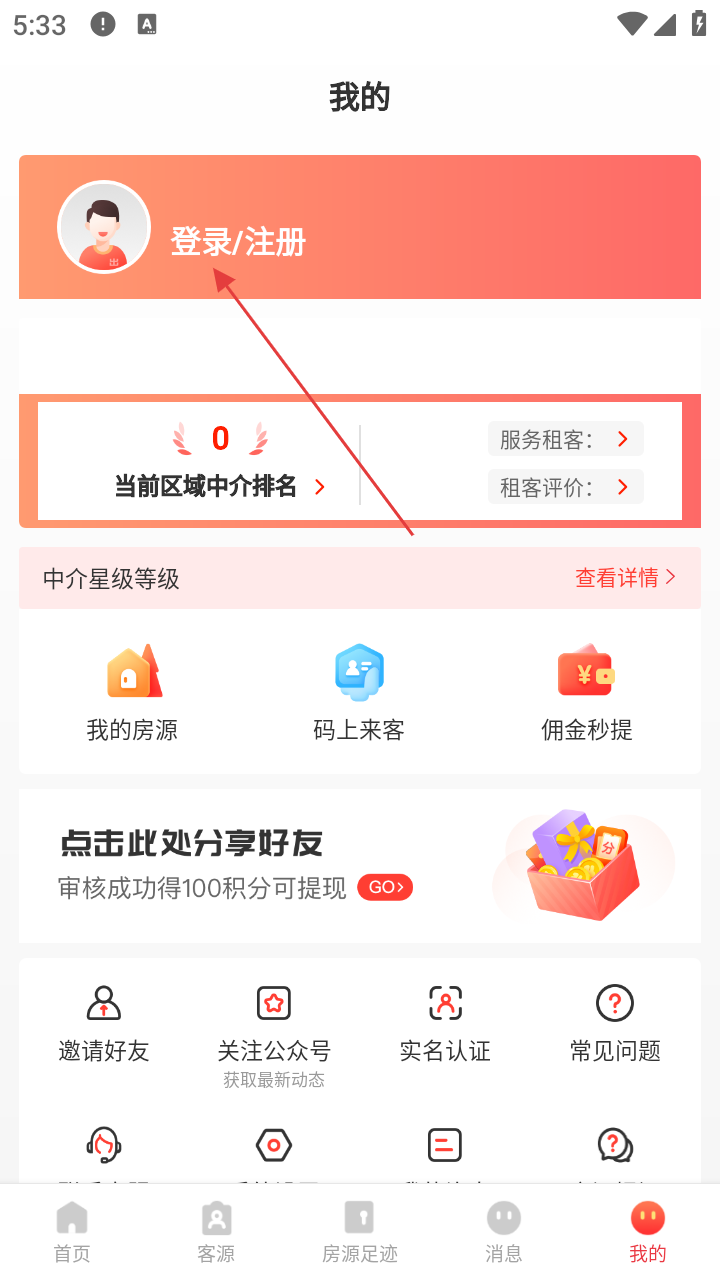Screen dimensions: 720x1280
Task: Open 服务租客 details
Action: 565,439
